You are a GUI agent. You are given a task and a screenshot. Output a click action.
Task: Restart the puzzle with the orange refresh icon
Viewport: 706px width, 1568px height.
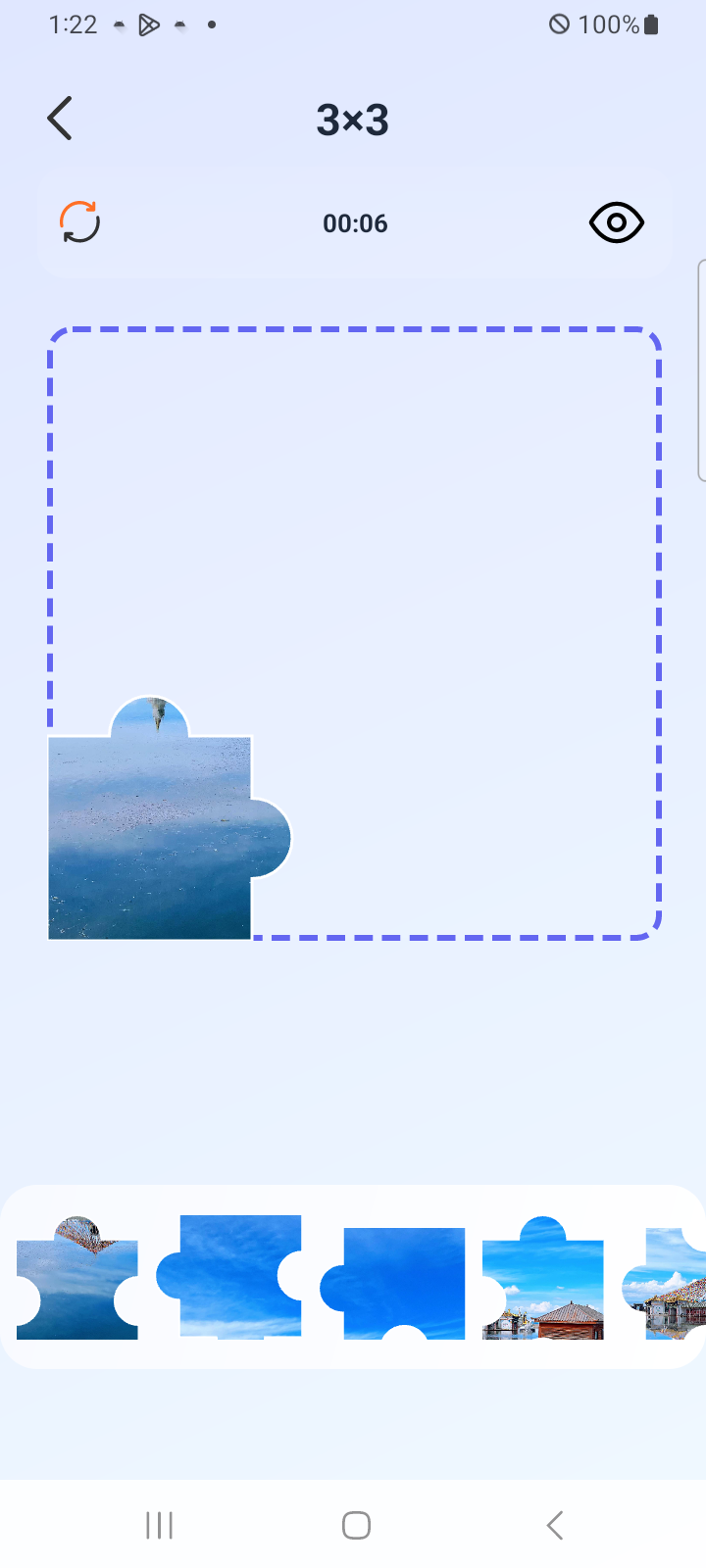(x=80, y=222)
